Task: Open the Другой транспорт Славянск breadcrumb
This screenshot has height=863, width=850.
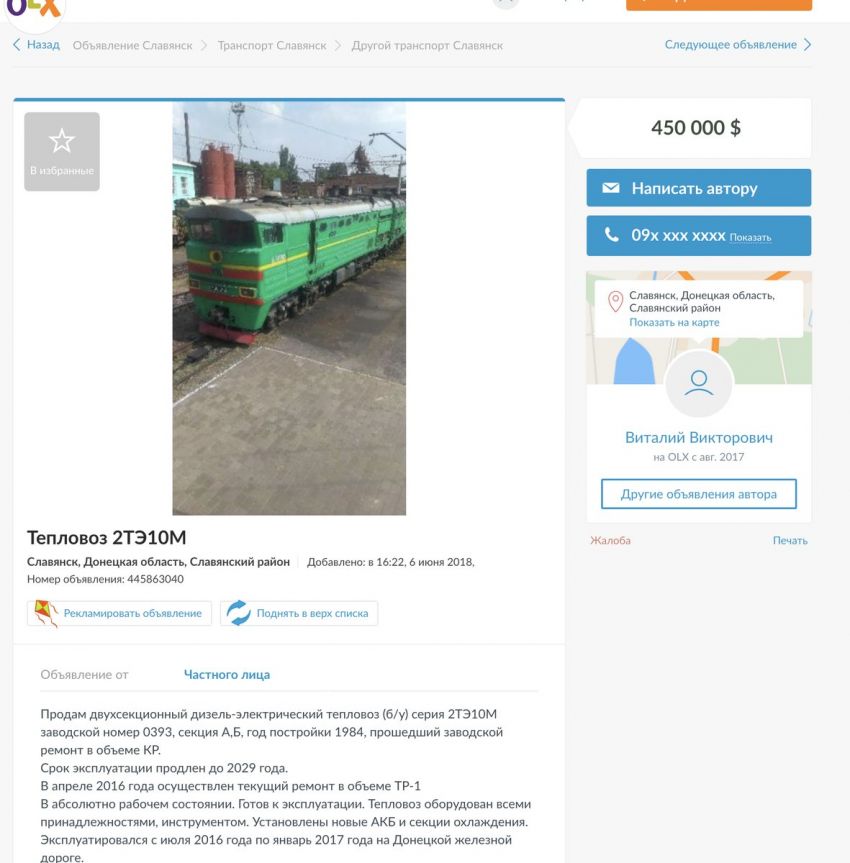Action: [x=427, y=46]
